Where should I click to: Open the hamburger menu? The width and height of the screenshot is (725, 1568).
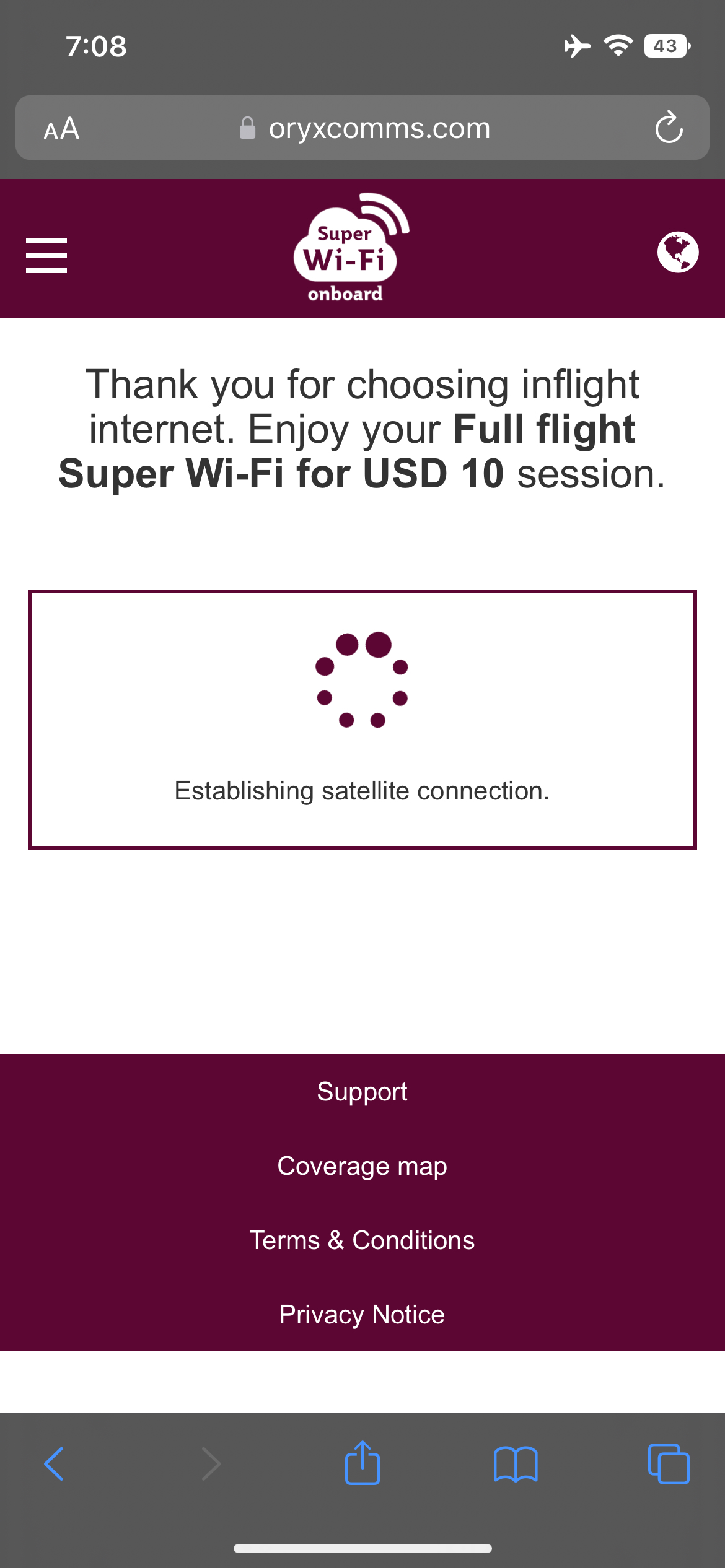point(46,255)
